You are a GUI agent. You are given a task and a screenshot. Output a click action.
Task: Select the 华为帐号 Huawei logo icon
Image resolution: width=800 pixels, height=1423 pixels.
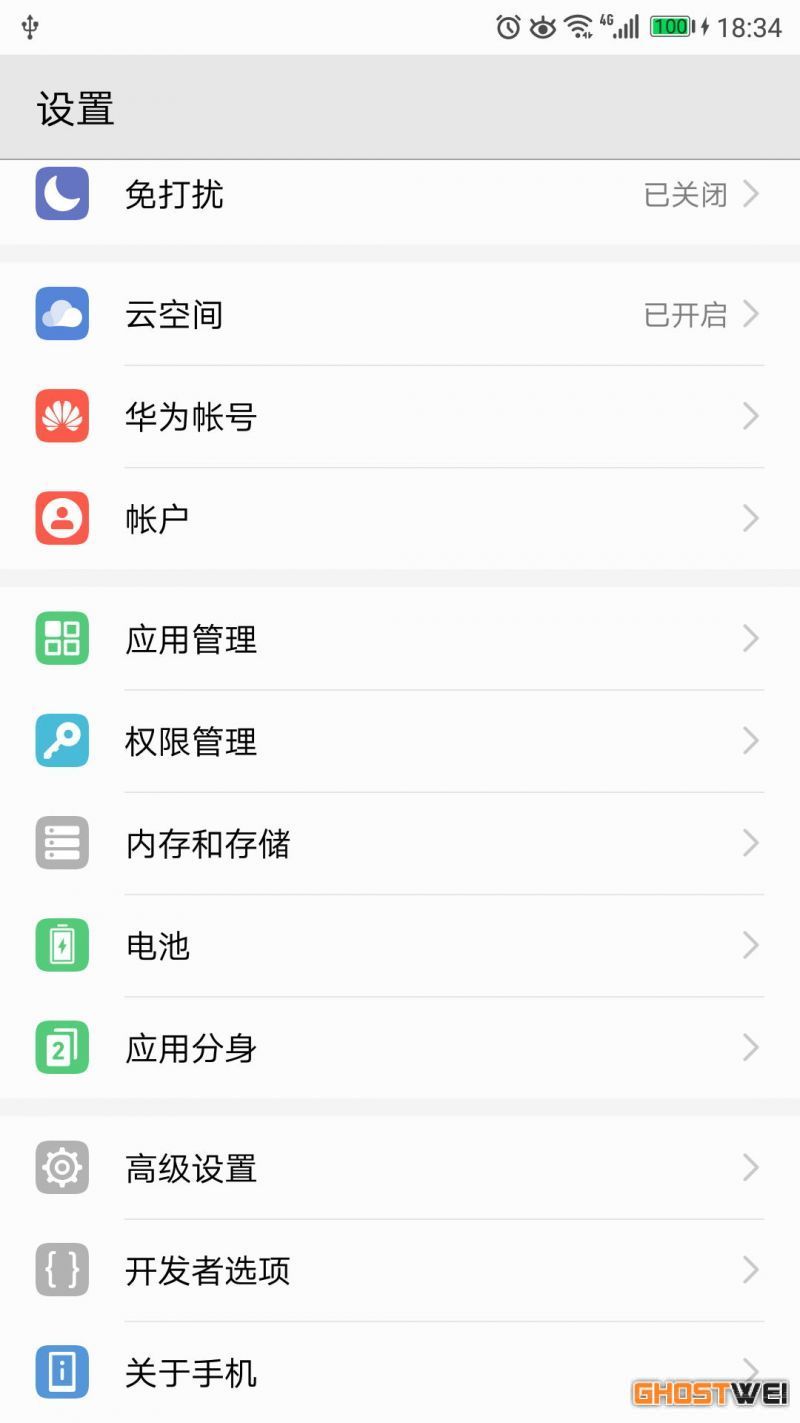click(61, 416)
